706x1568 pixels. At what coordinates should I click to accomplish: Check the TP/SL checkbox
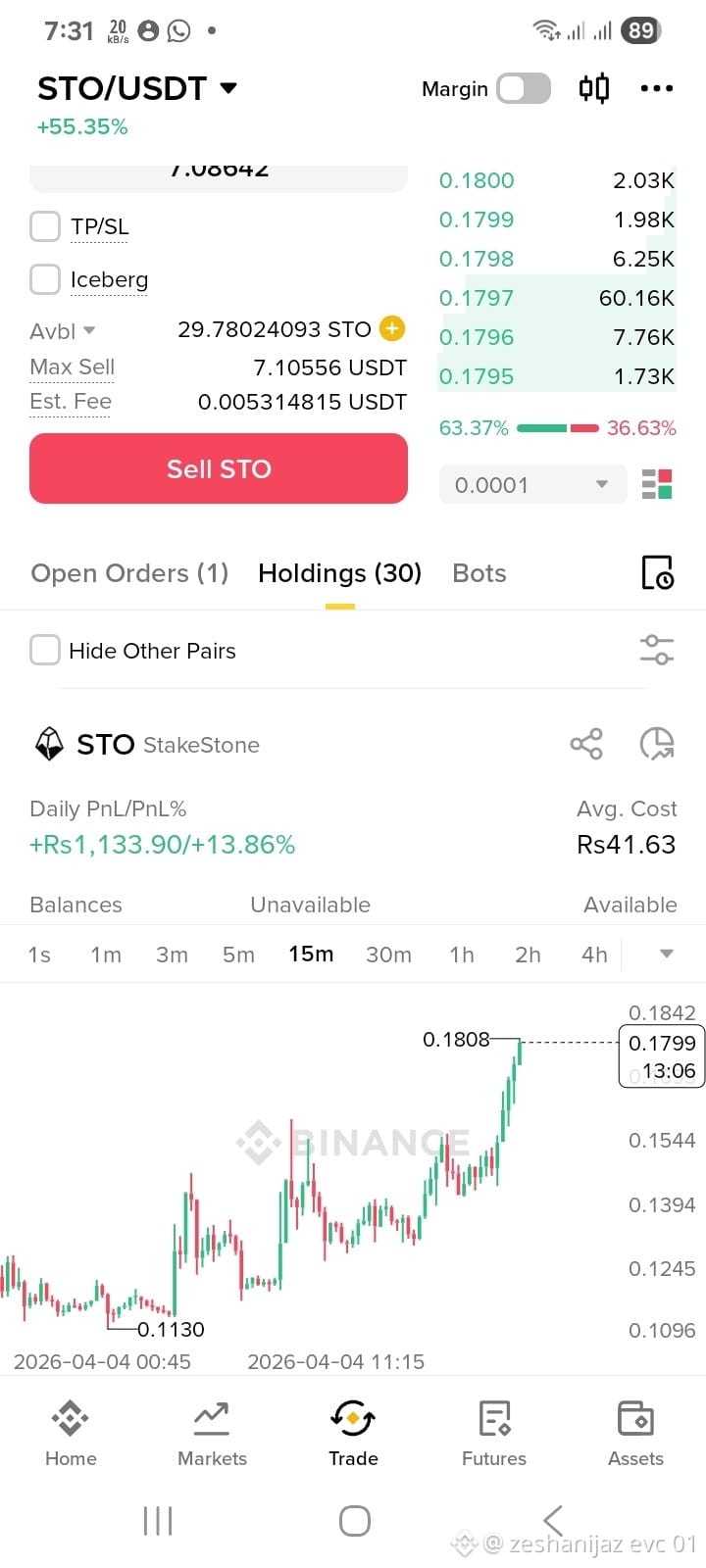click(x=45, y=226)
